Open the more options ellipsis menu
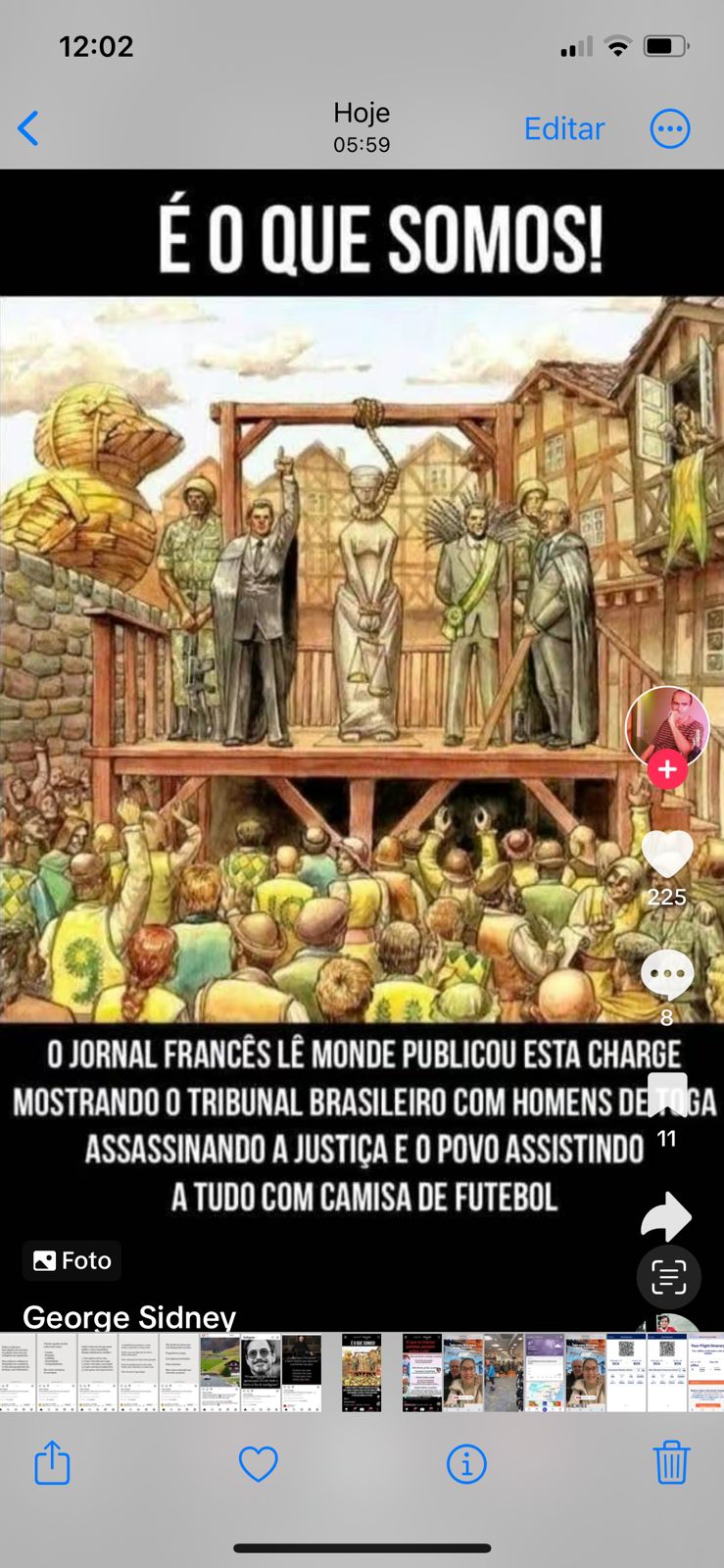 (670, 128)
